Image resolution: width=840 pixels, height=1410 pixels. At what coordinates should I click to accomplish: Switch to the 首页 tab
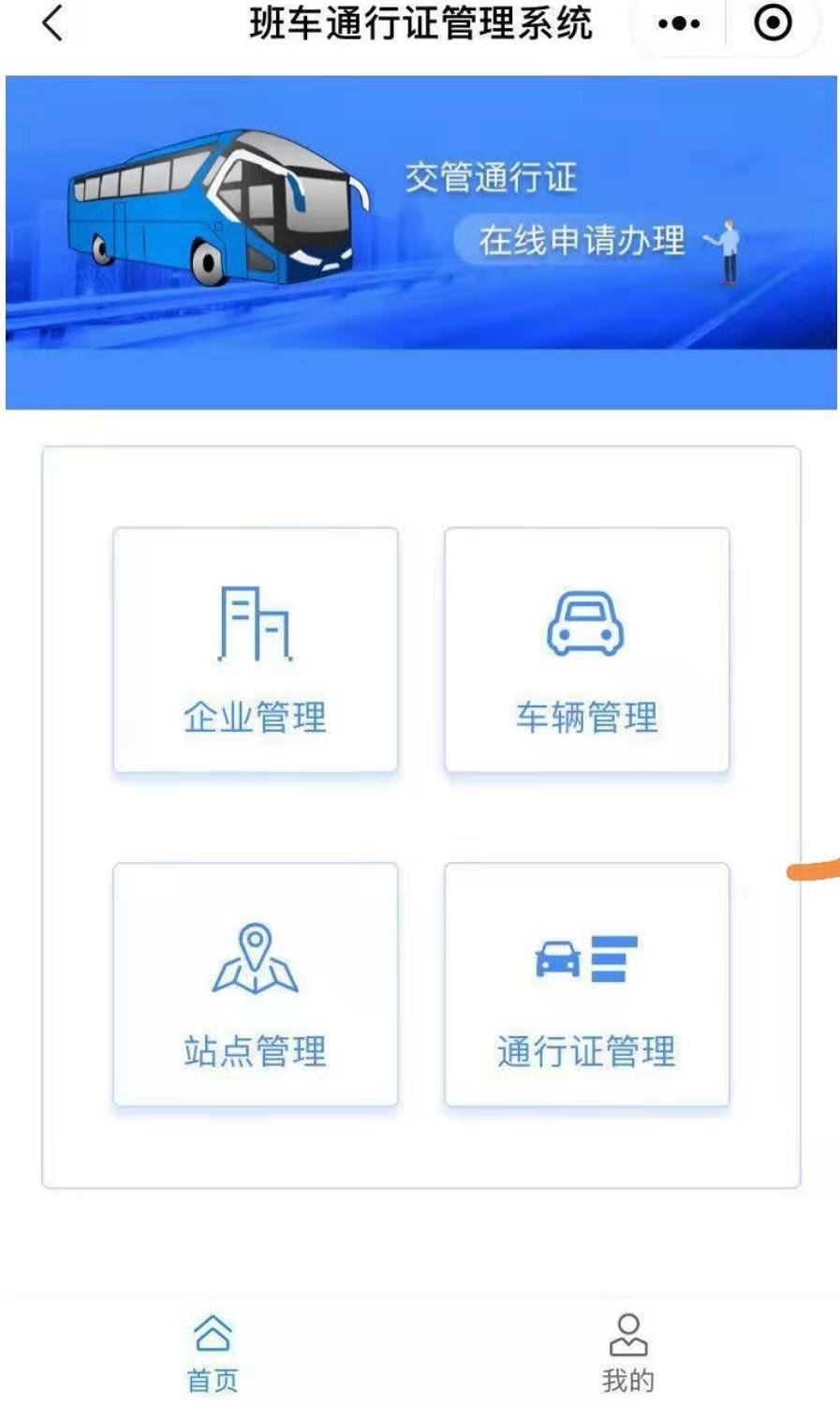(213, 1353)
